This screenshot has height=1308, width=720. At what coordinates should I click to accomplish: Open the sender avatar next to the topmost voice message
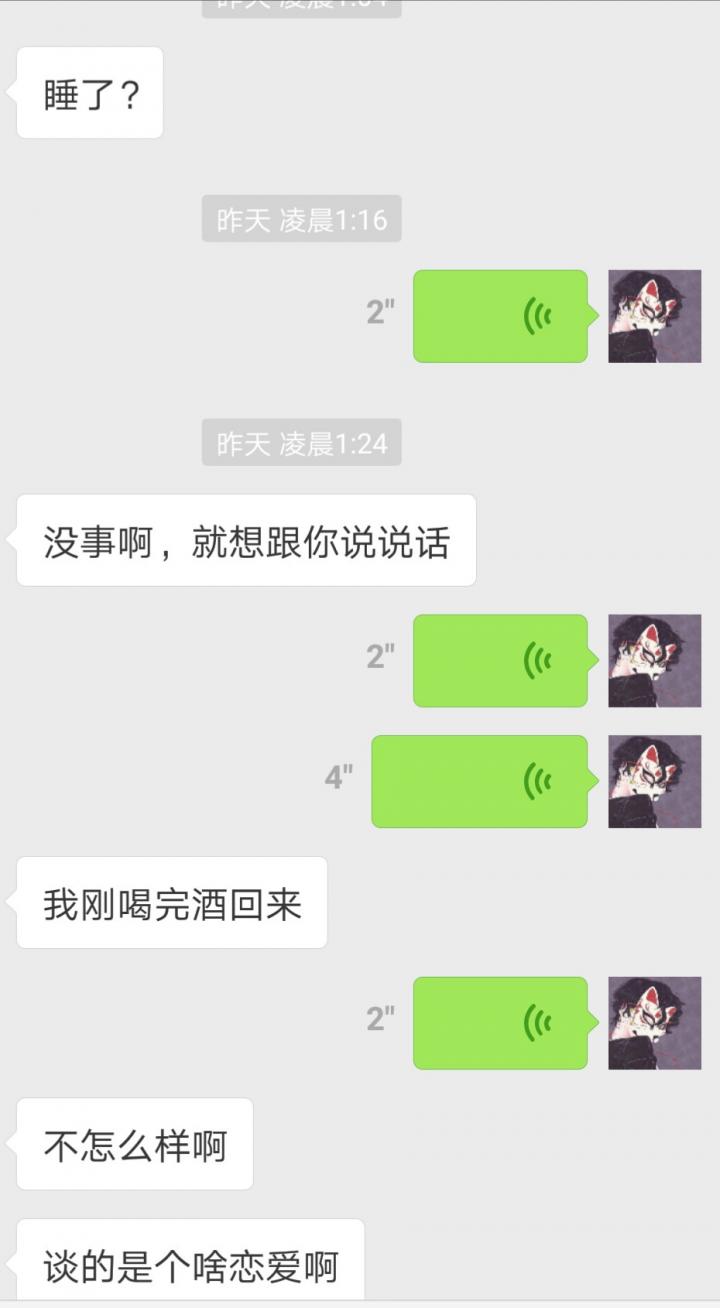pos(655,317)
